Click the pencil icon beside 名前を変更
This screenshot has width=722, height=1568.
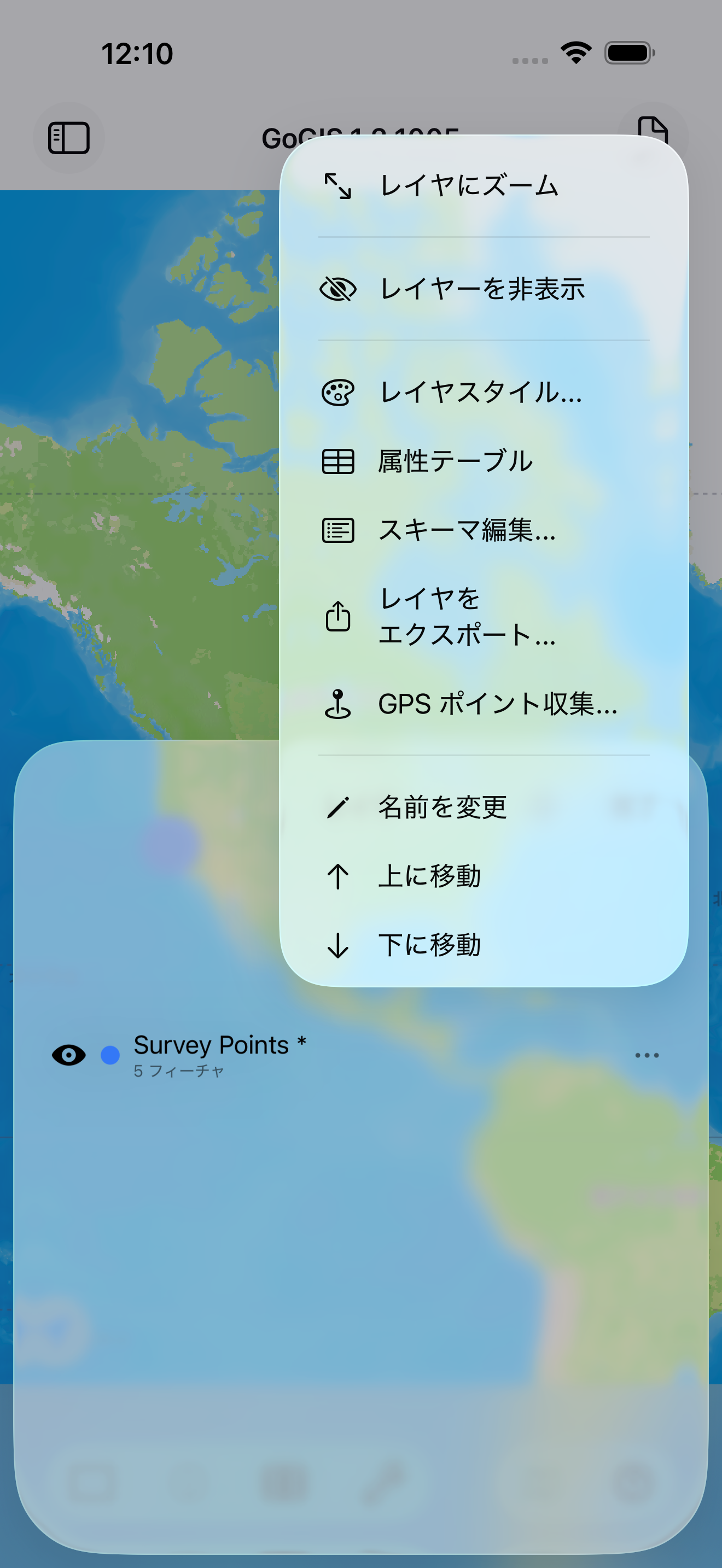click(339, 807)
